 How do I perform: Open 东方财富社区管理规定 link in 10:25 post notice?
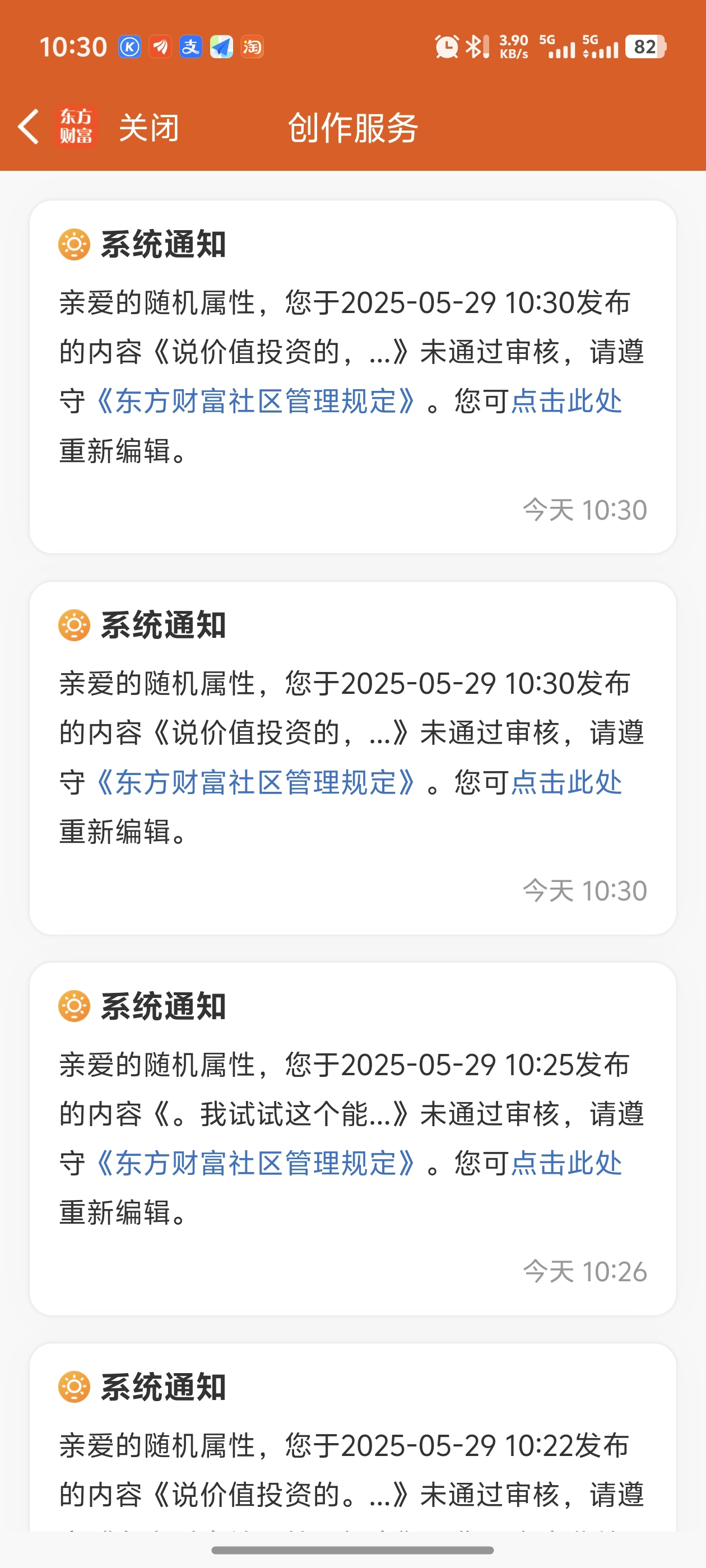tap(256, 1163)
